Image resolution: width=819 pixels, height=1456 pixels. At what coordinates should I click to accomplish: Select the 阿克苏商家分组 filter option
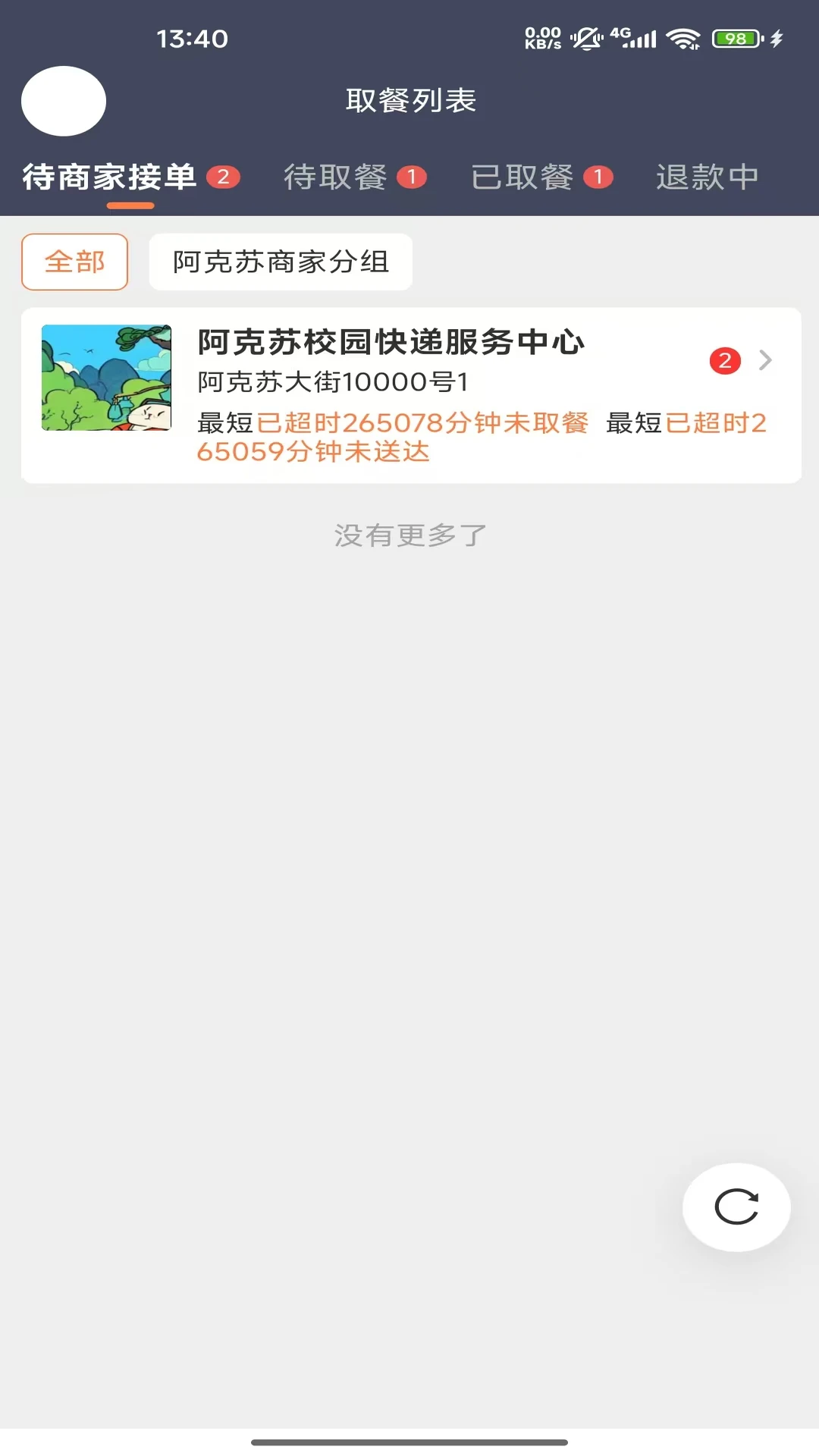(281, 261)
